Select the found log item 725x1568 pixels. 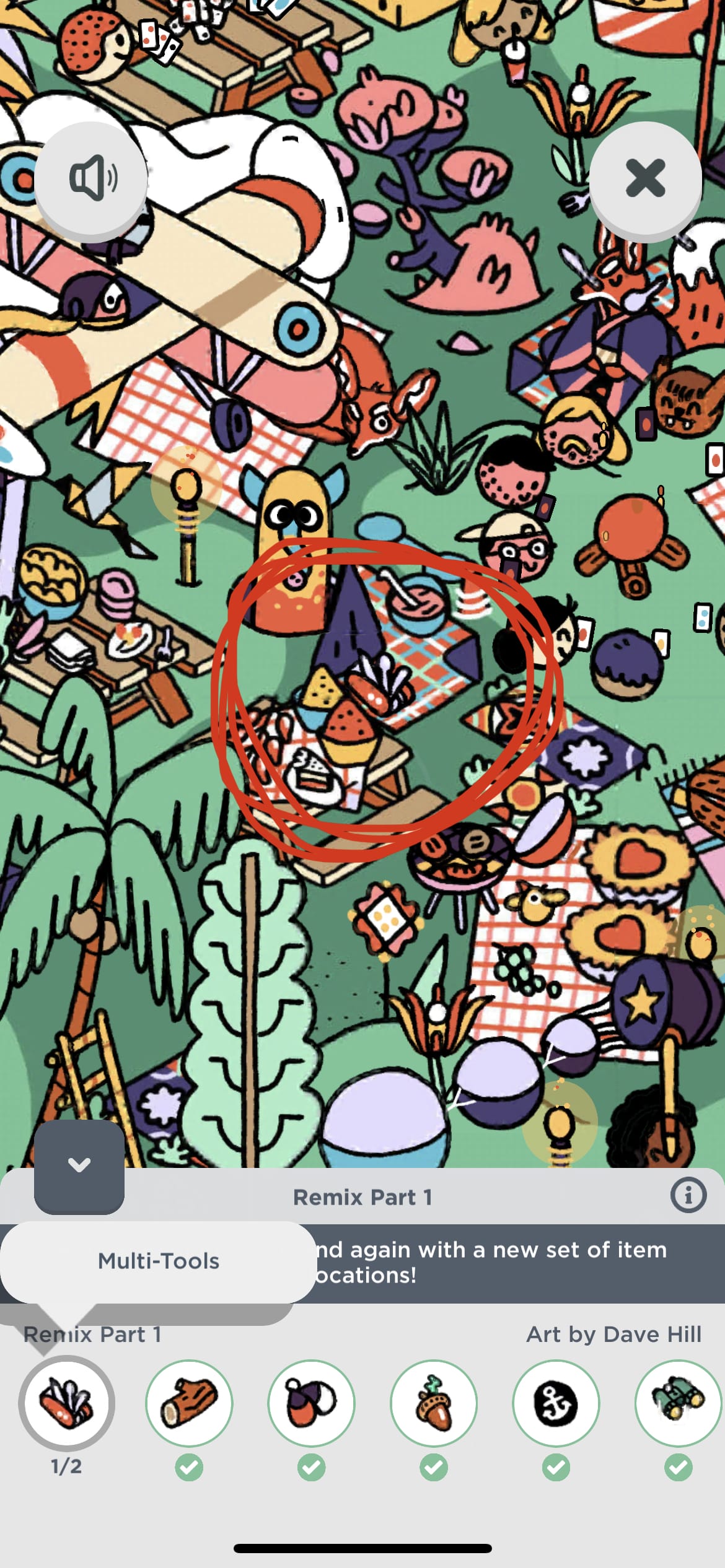click(x=189, y=1403)
